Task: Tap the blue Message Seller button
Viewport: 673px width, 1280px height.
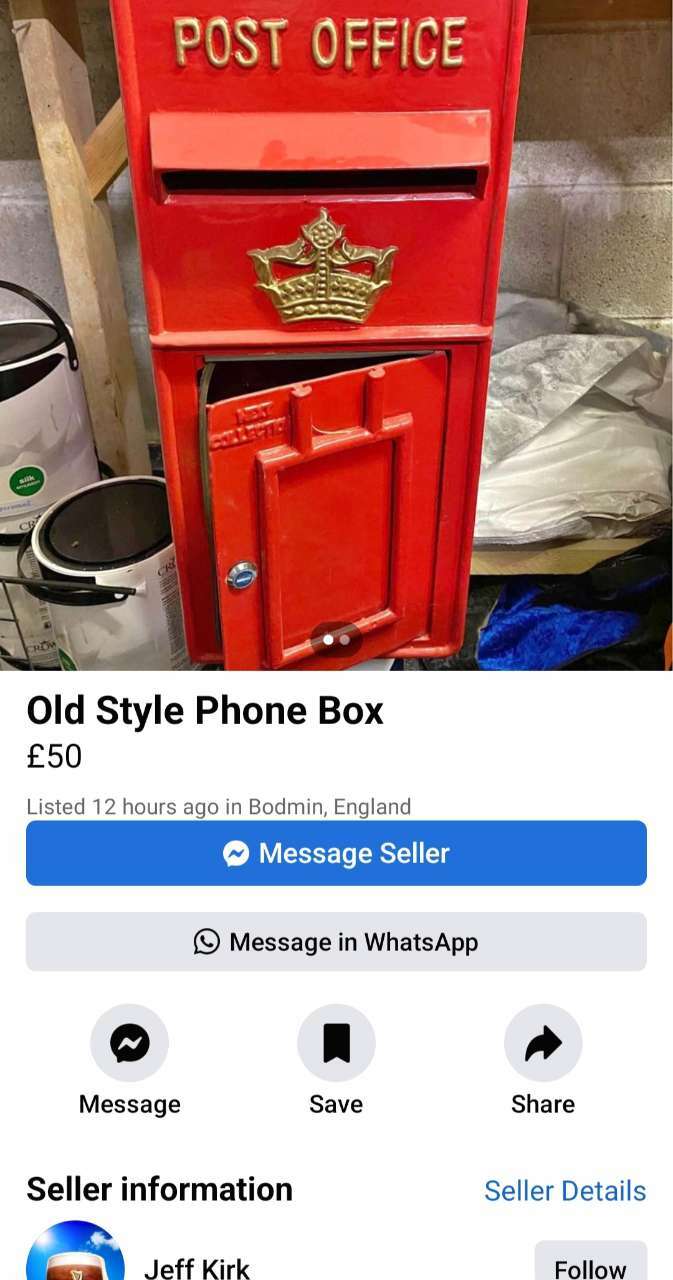Action: pyautogui.click(x=336, y=853)
